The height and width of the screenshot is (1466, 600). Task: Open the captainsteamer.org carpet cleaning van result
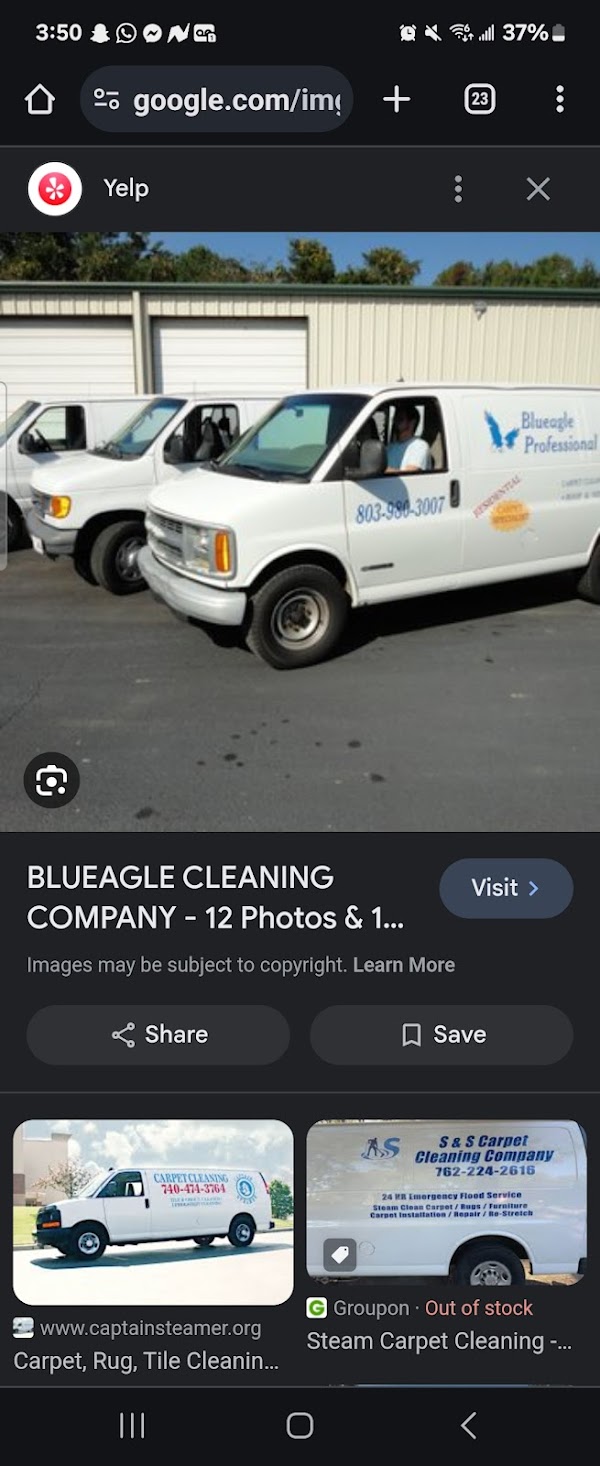[x=153, y=1212]
